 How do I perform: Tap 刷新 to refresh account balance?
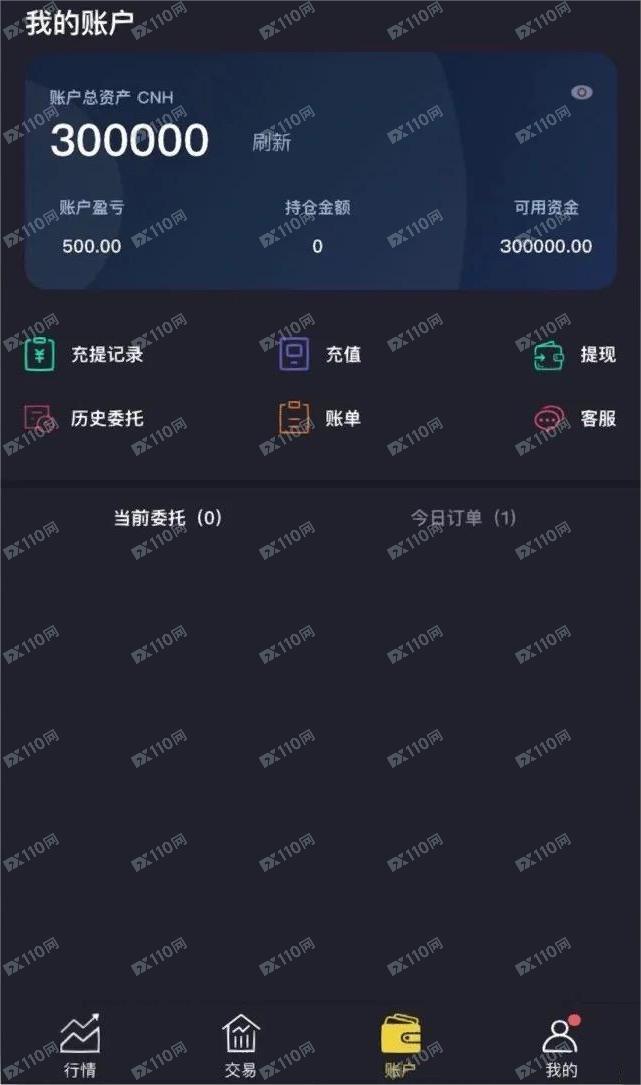coord(271,142)
